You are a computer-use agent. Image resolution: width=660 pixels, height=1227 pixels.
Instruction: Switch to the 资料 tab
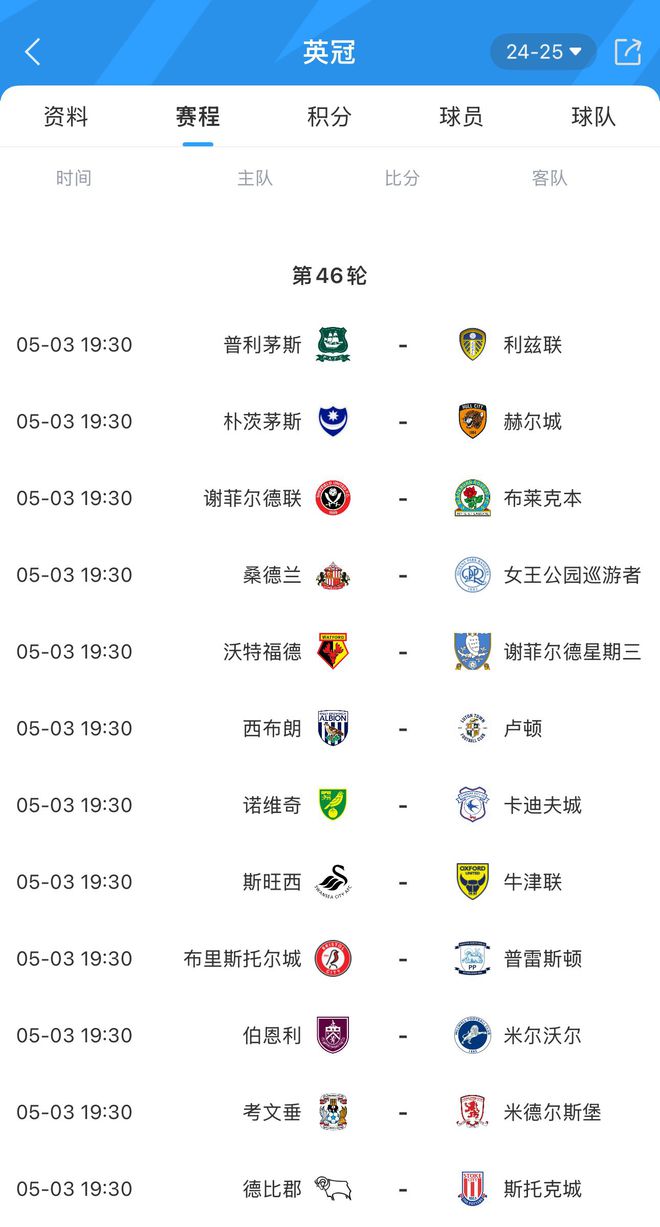point(66,117)
